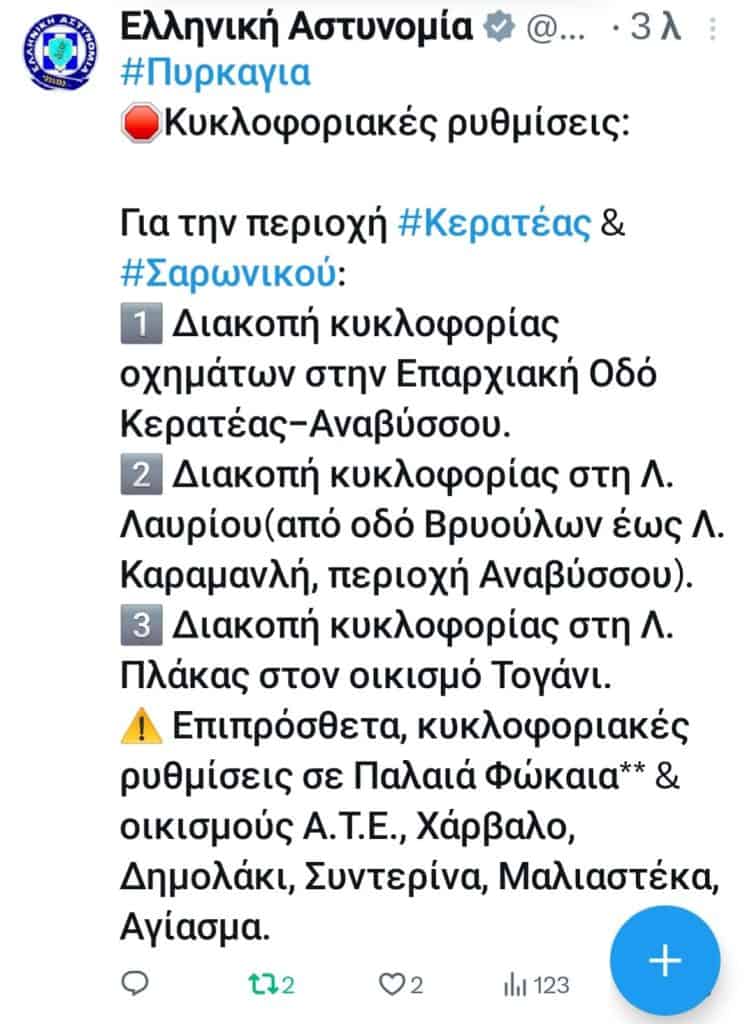Retweet this post

[x=270, y=985]
